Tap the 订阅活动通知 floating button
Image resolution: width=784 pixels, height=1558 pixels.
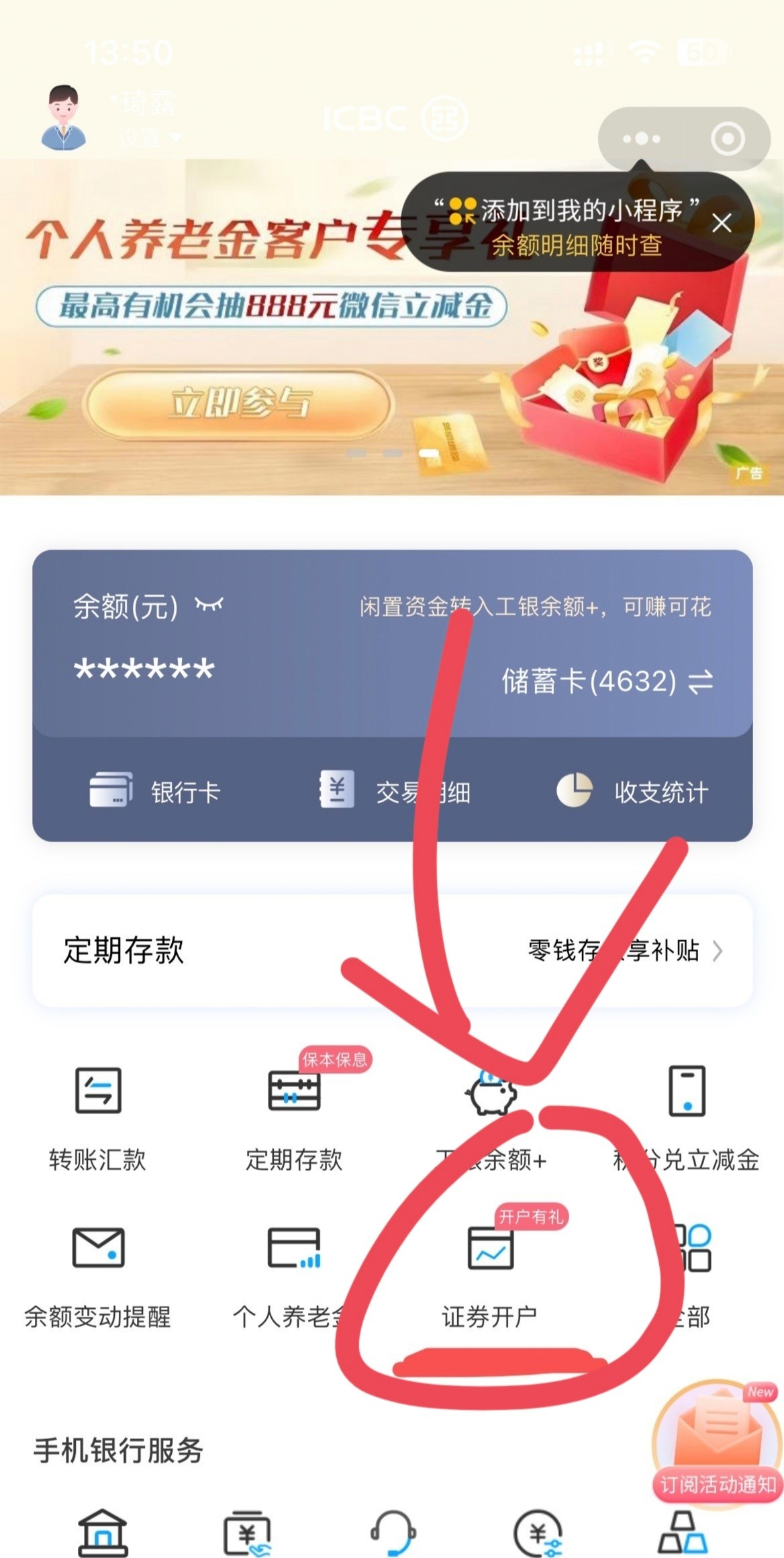tap(718, 1444)
